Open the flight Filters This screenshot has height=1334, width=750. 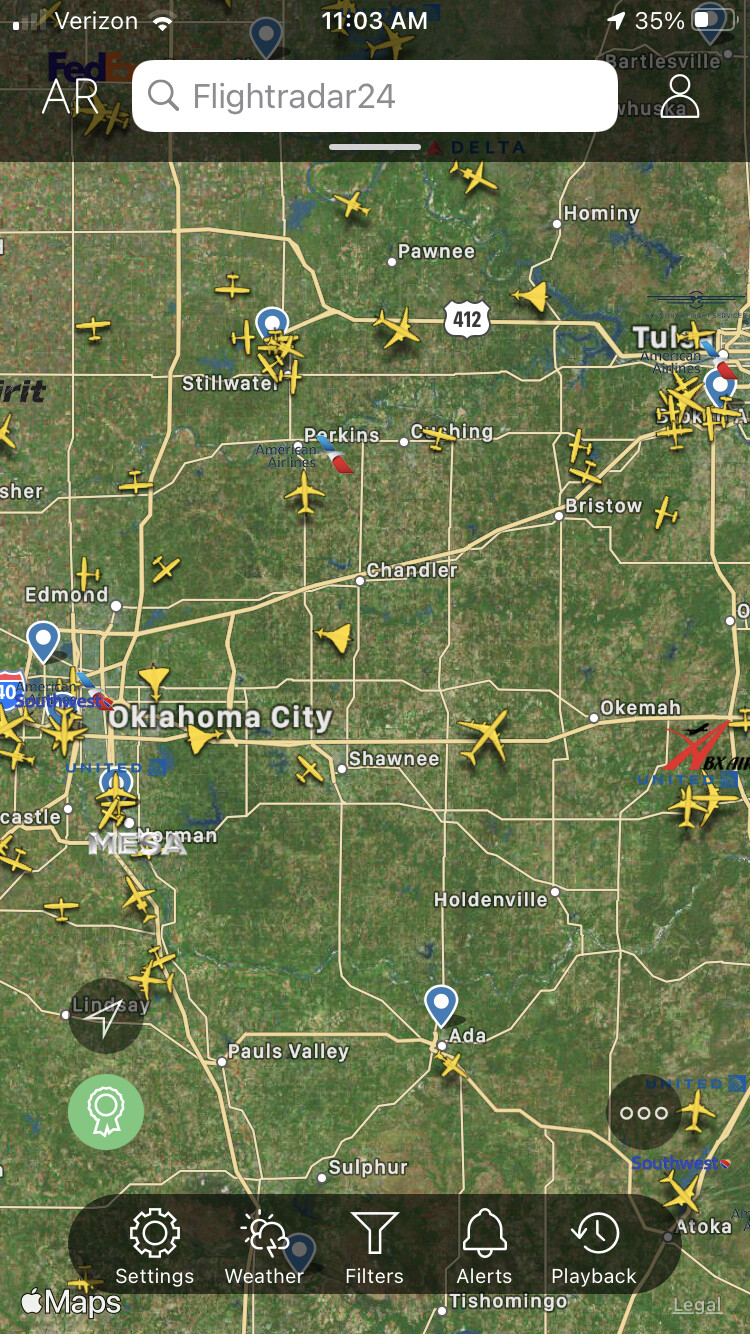tap(374, 1246)
